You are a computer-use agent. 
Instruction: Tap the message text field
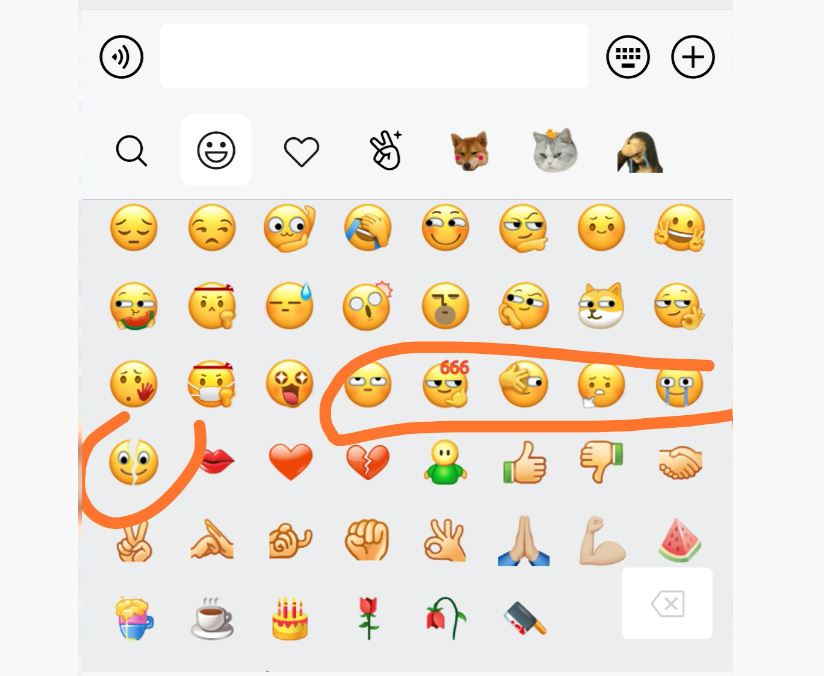click(374, 56)
